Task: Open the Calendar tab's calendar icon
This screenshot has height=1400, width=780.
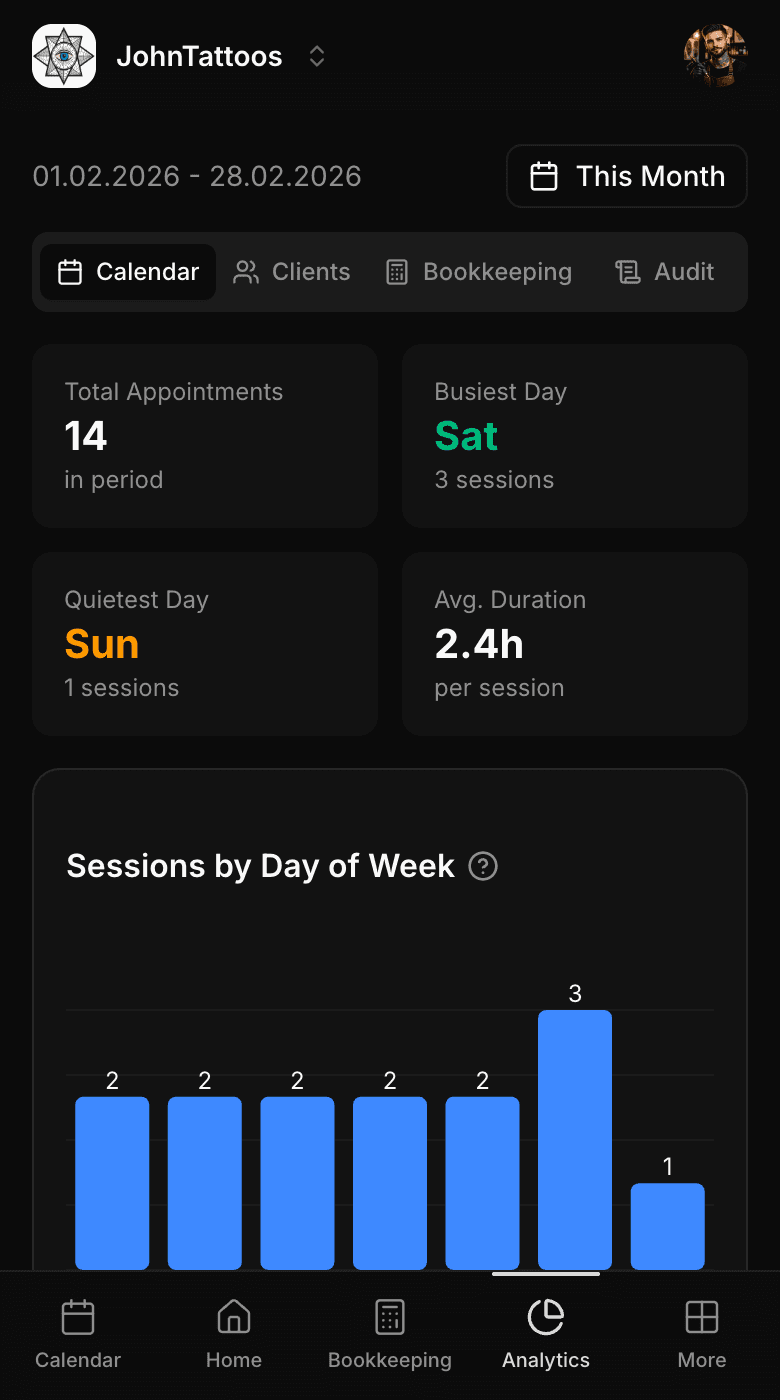Action: (70, 271)
